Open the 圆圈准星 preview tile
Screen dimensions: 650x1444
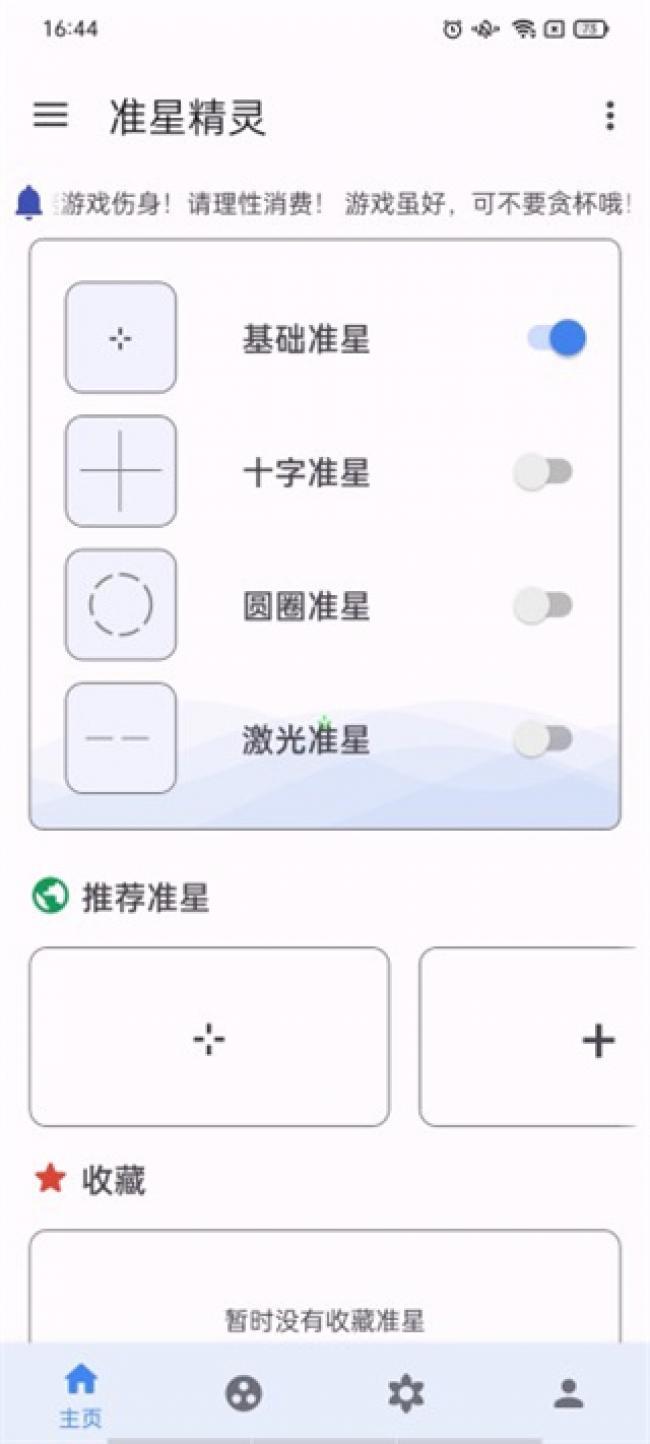[x=121, y=604]
